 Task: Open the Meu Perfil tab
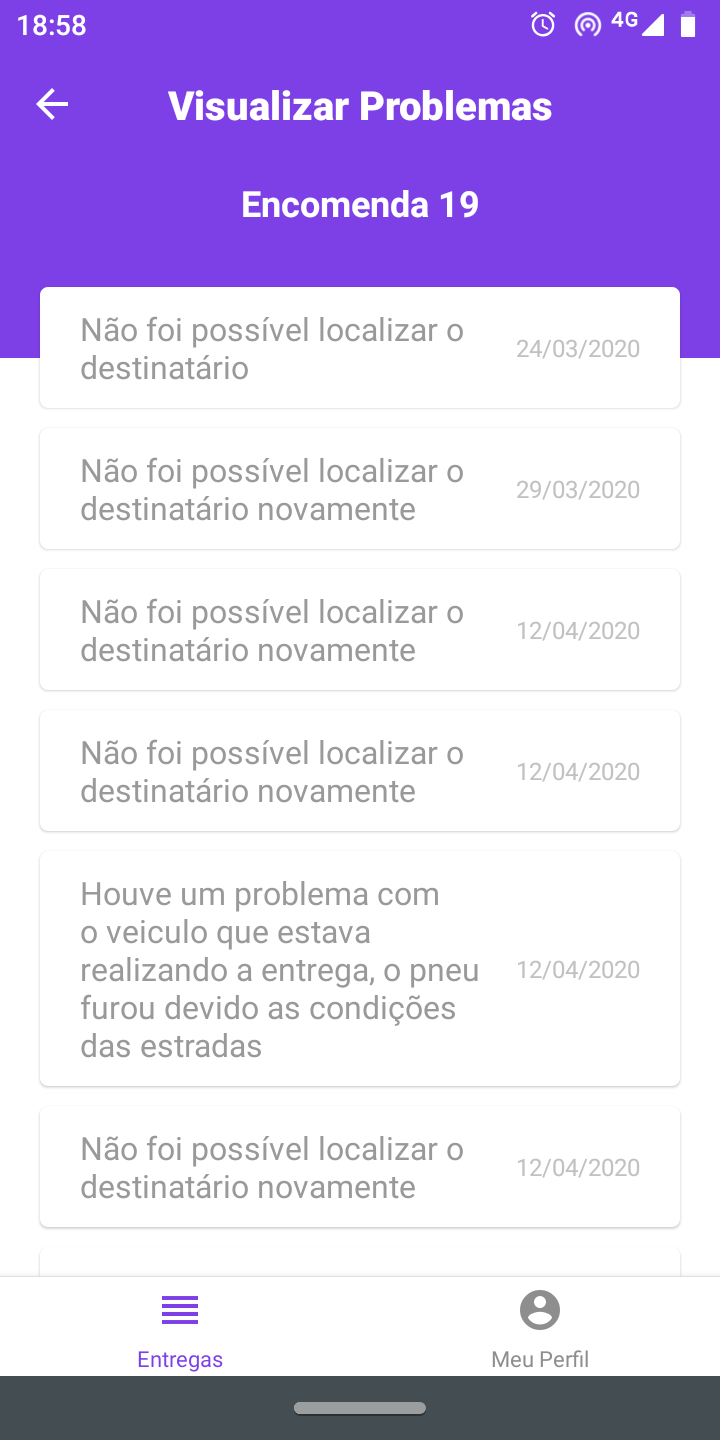tap(540, 1326)
